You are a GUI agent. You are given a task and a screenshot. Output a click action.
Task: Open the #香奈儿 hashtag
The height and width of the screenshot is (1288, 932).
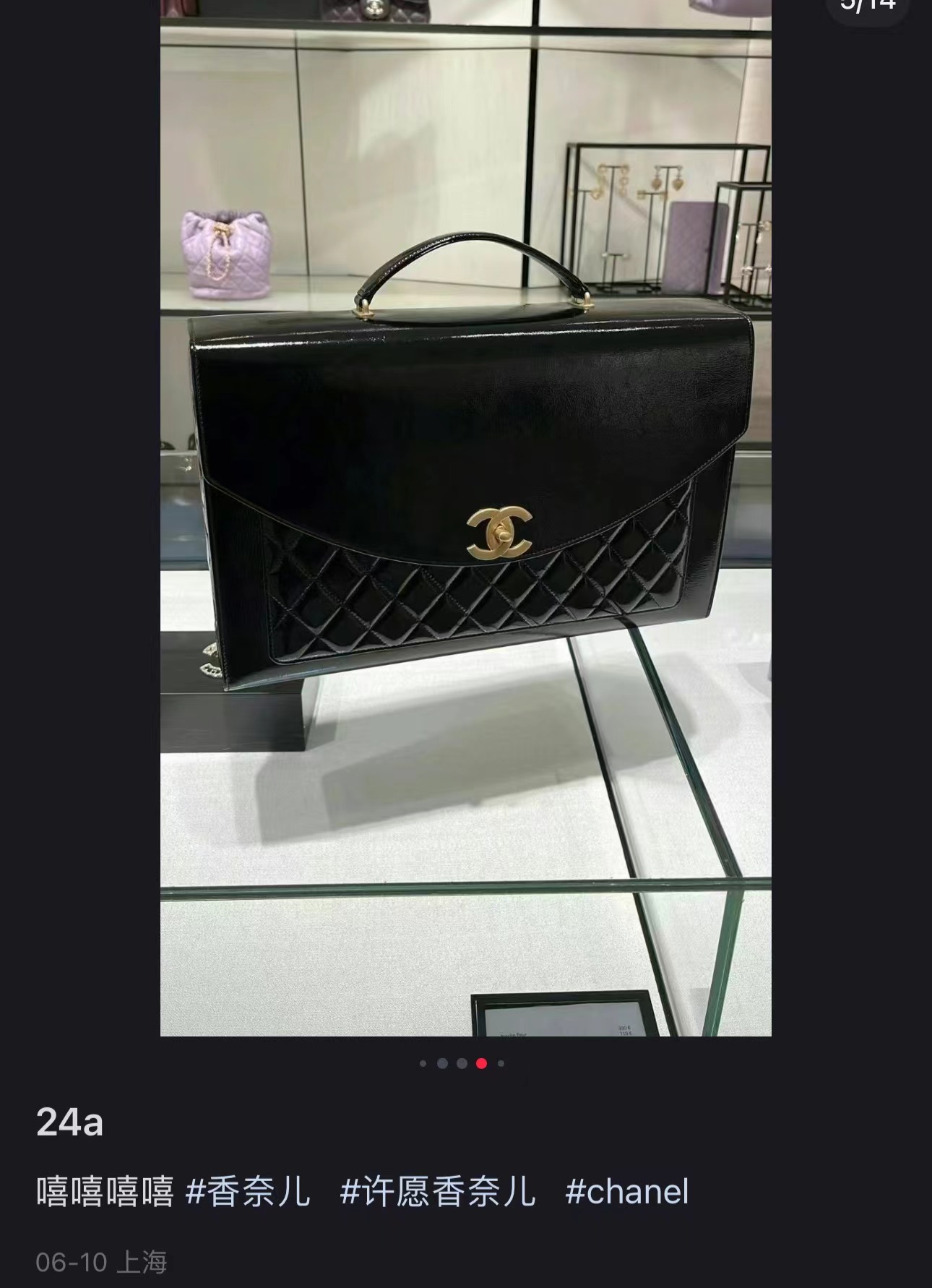point(248,1193)
